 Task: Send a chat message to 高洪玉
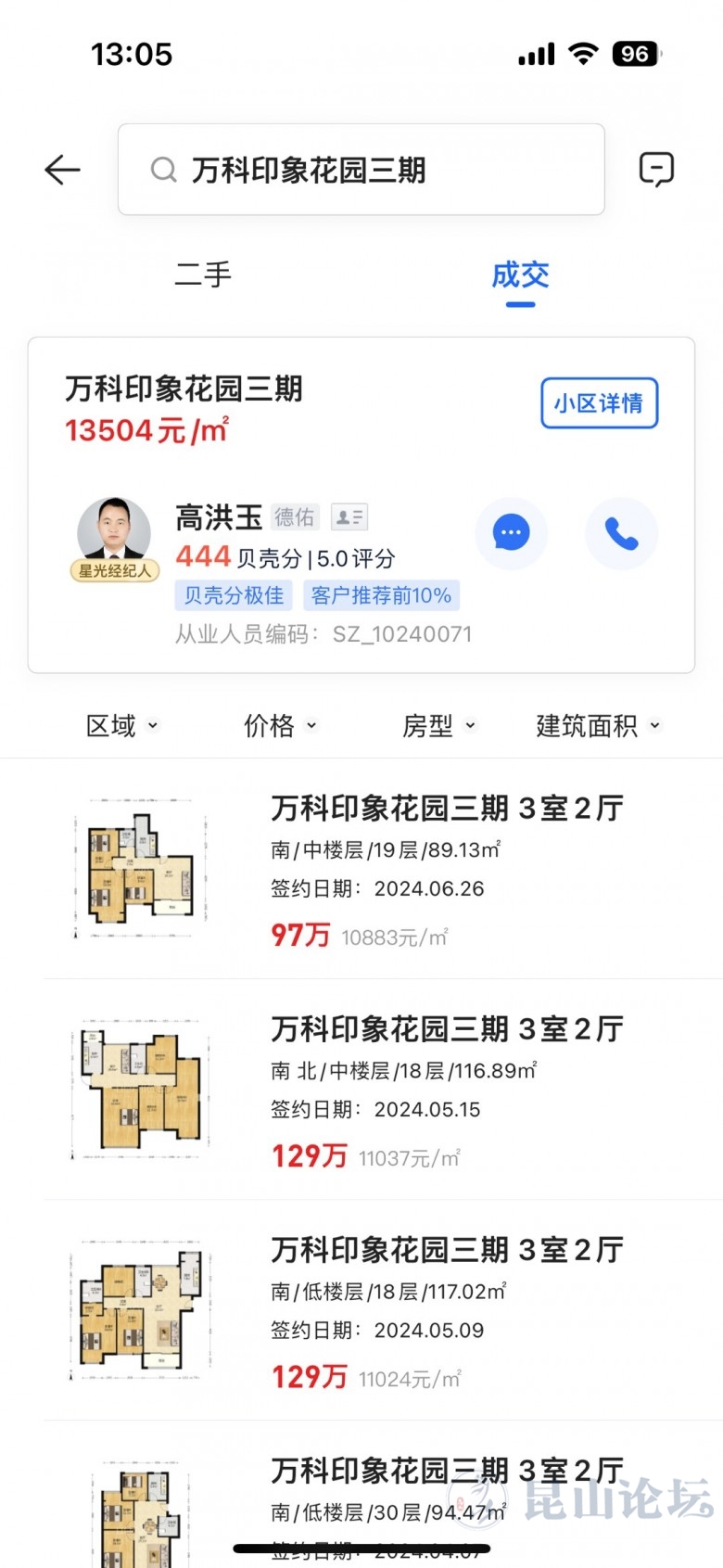(x=511, y=533)
